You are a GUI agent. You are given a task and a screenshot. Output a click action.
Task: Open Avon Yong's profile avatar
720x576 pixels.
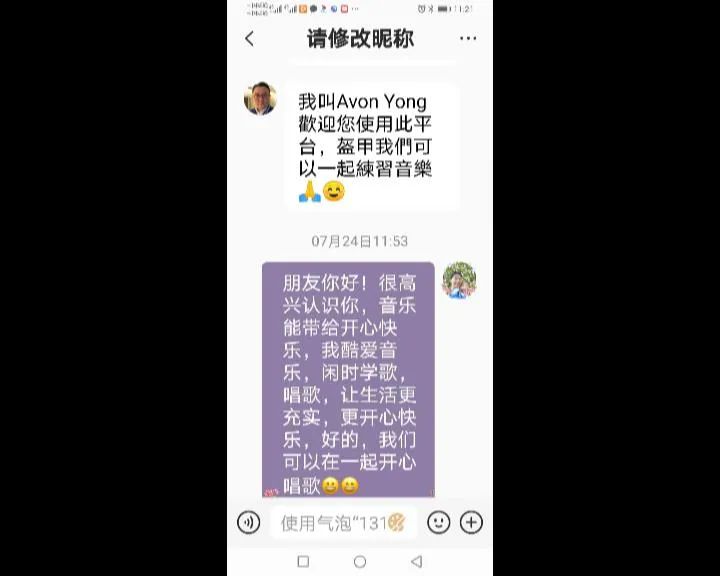[260, 99]
